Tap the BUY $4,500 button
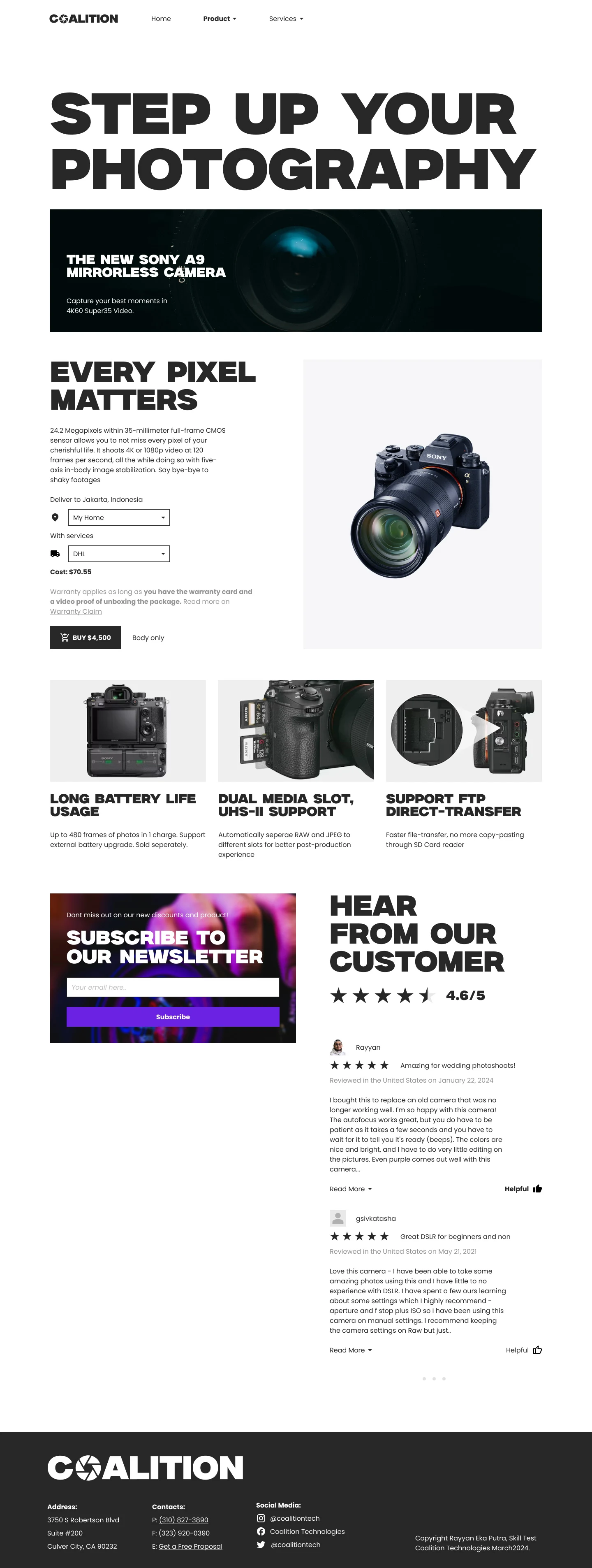The image size is (592, 1568). point(85,637)
